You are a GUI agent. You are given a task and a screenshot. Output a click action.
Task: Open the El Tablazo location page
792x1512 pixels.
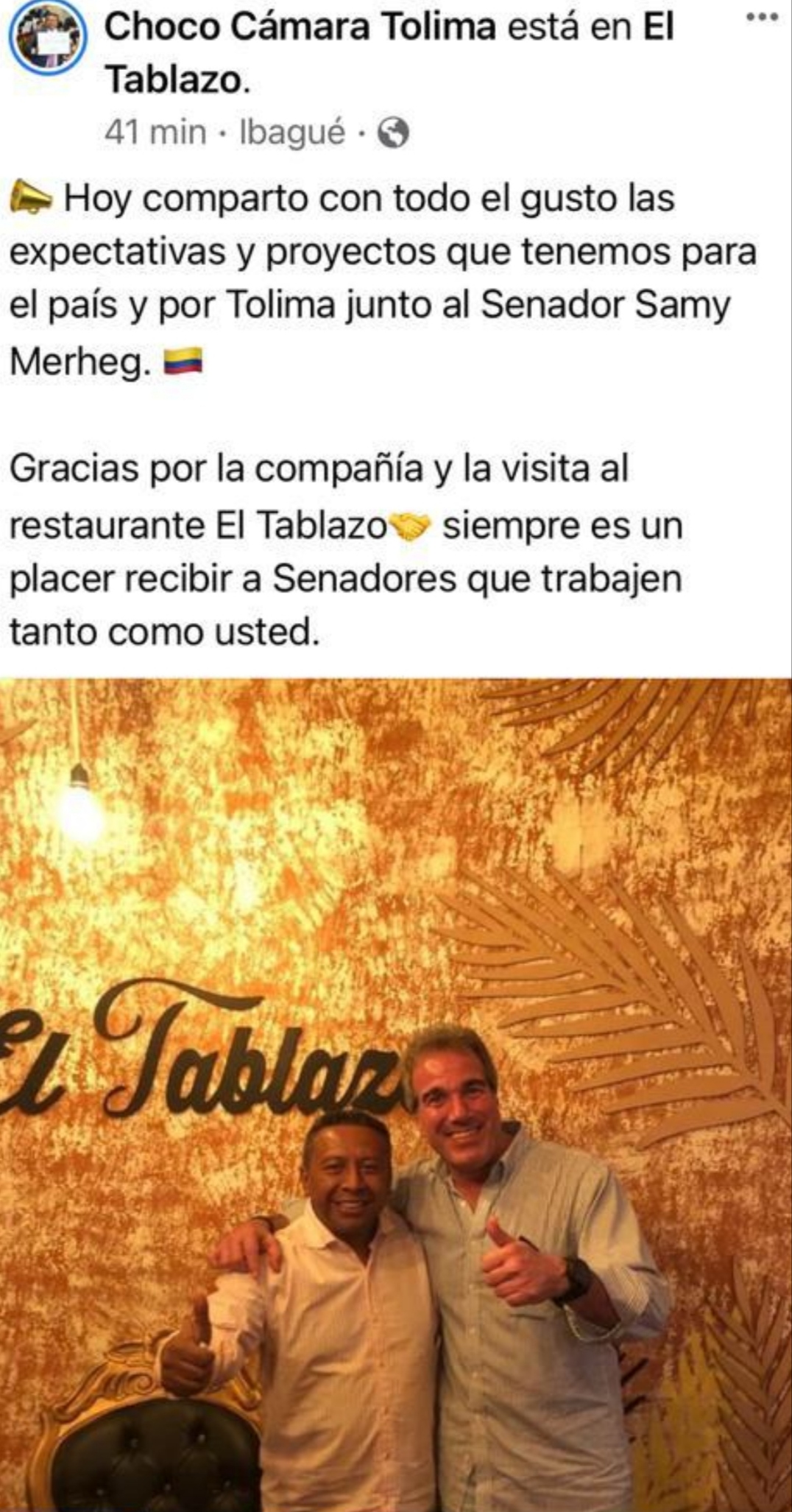click(x=175, y=80)
